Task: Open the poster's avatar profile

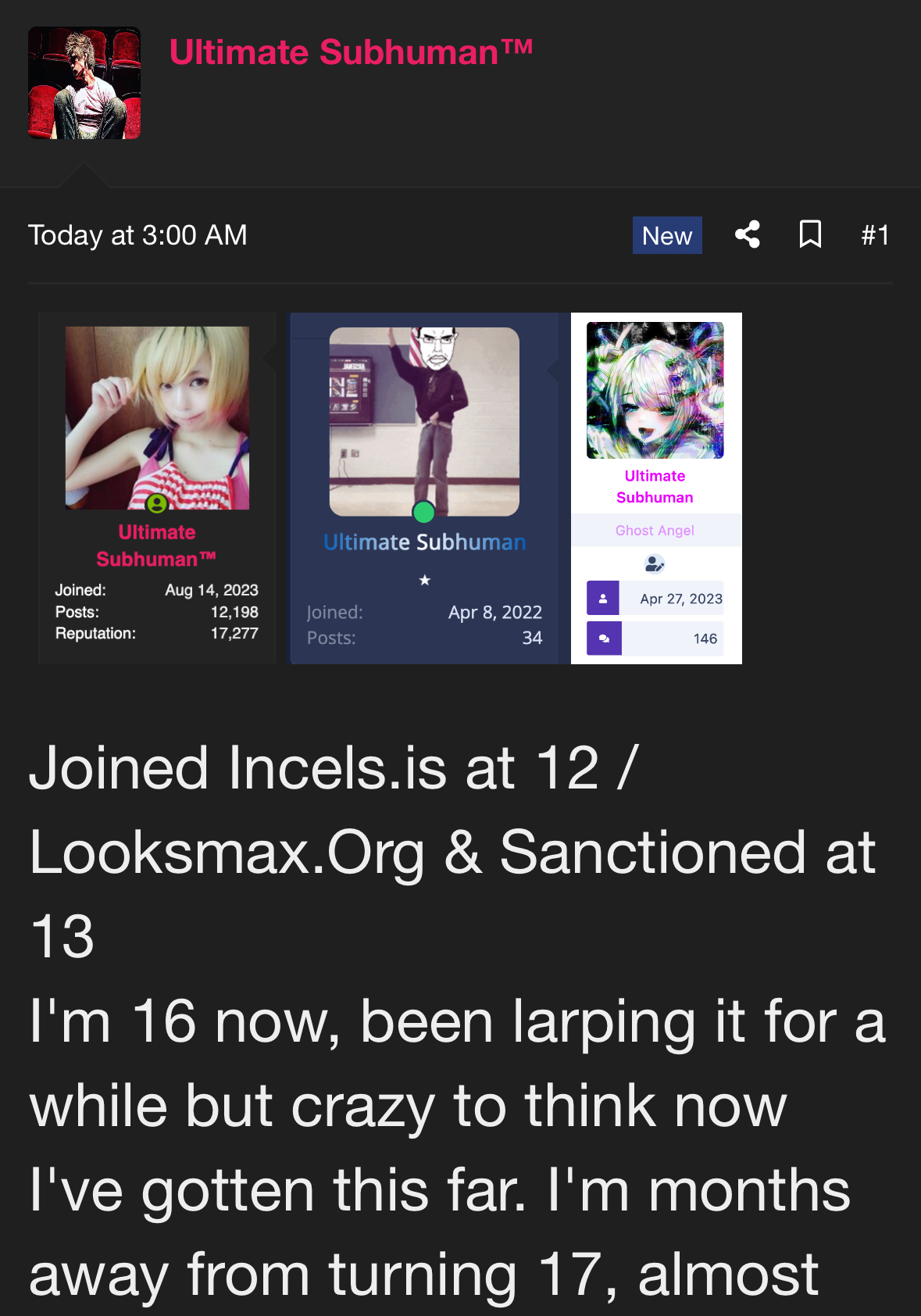Action: (x=84, y=83)
